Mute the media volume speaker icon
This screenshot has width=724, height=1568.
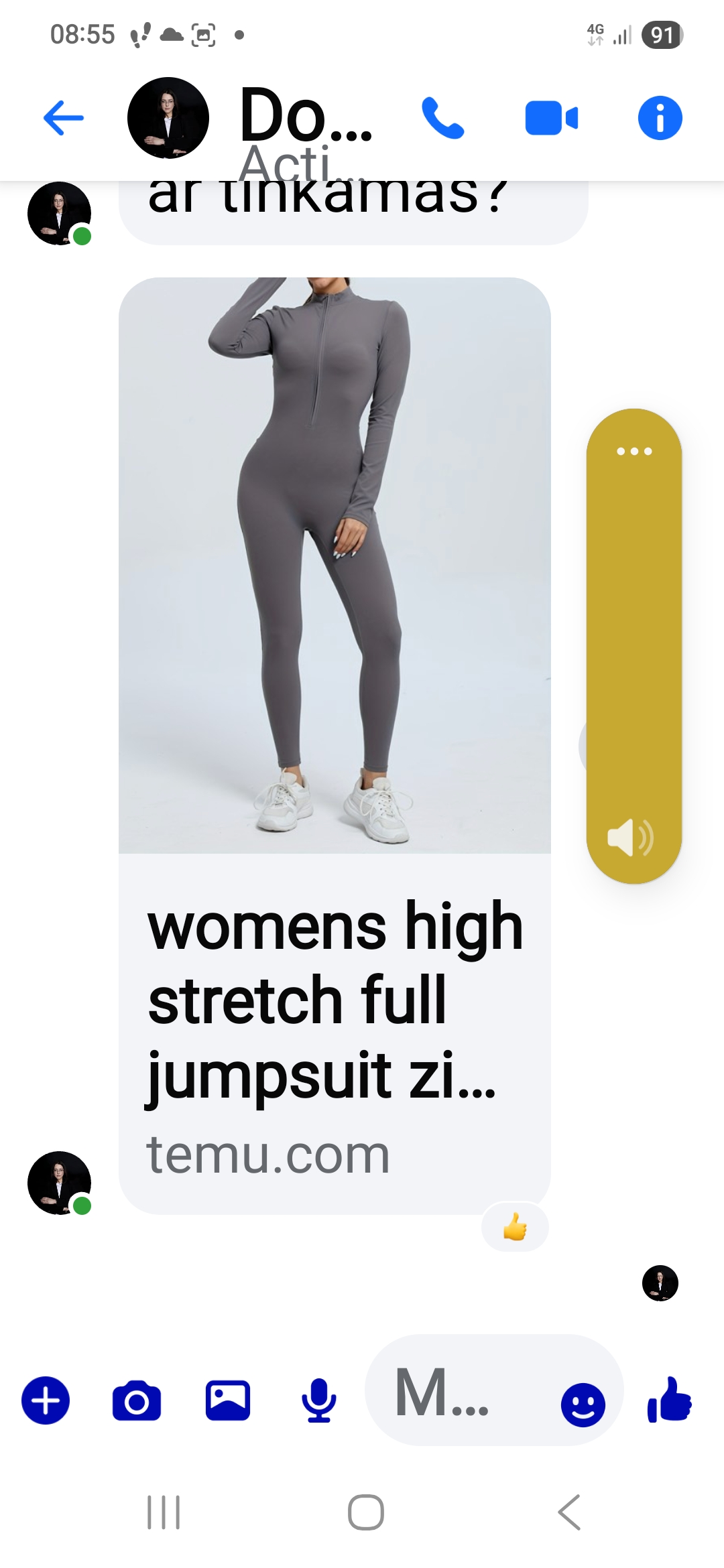point(630,838)
